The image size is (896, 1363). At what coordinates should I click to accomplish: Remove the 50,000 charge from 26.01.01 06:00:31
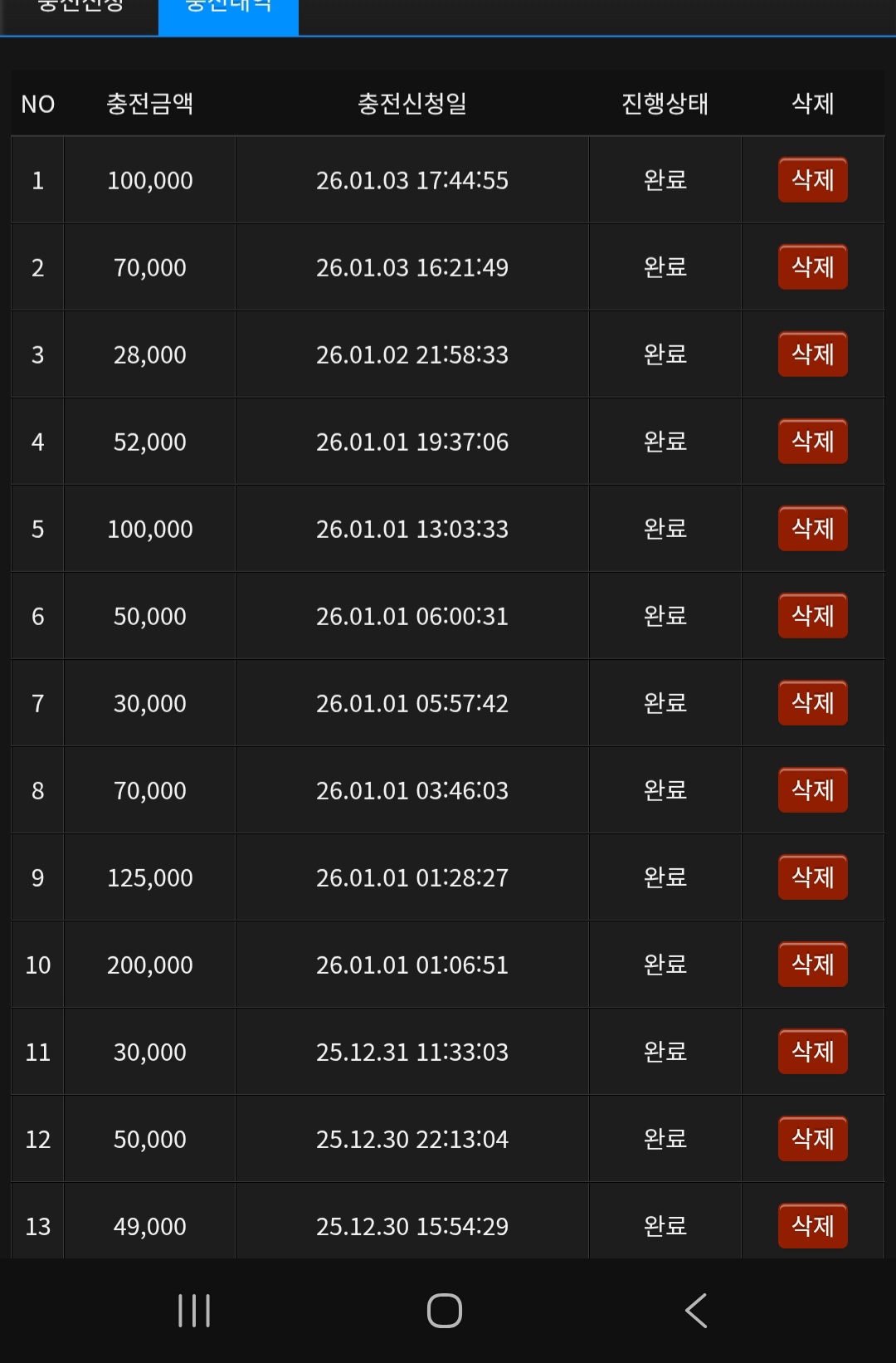pos(812,616)
